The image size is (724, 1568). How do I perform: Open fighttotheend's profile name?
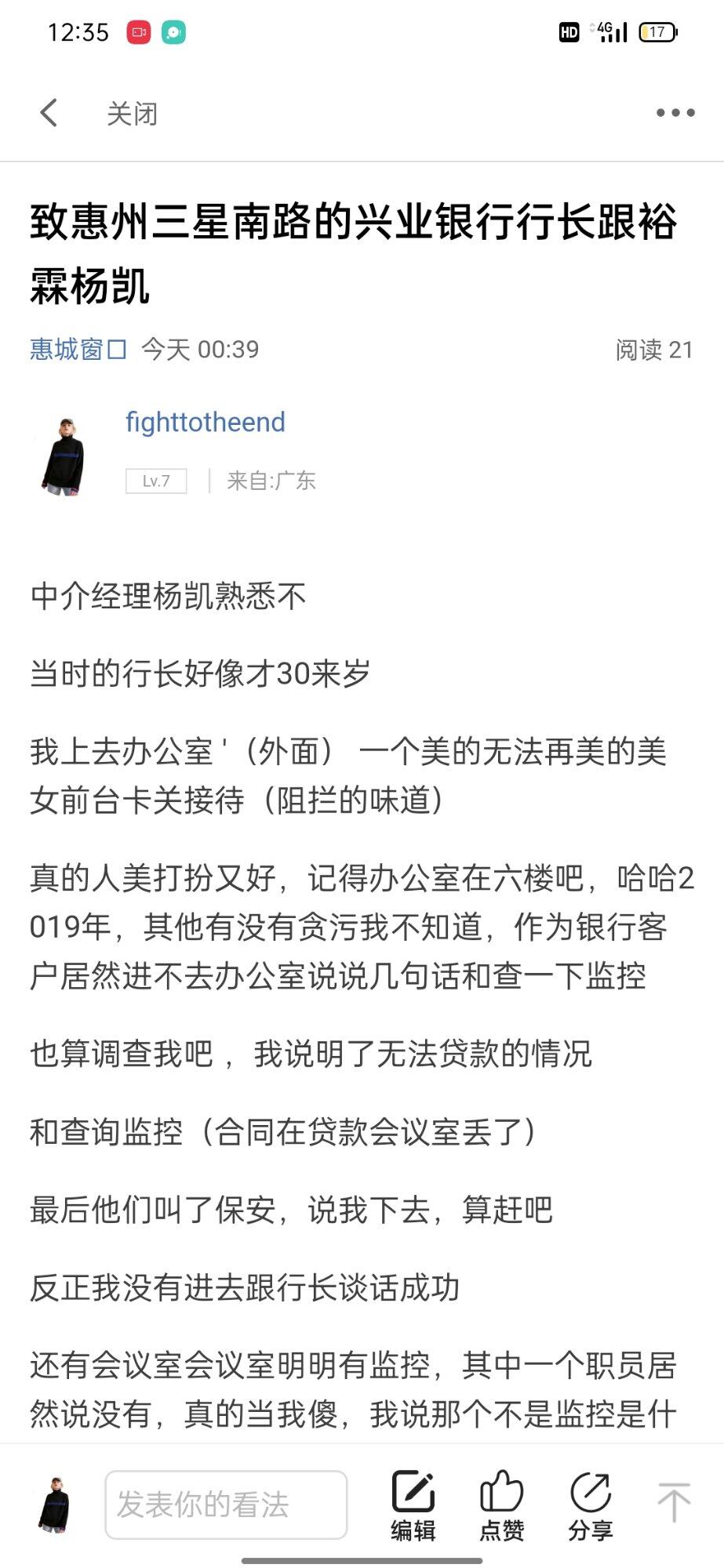pos(206,422)
